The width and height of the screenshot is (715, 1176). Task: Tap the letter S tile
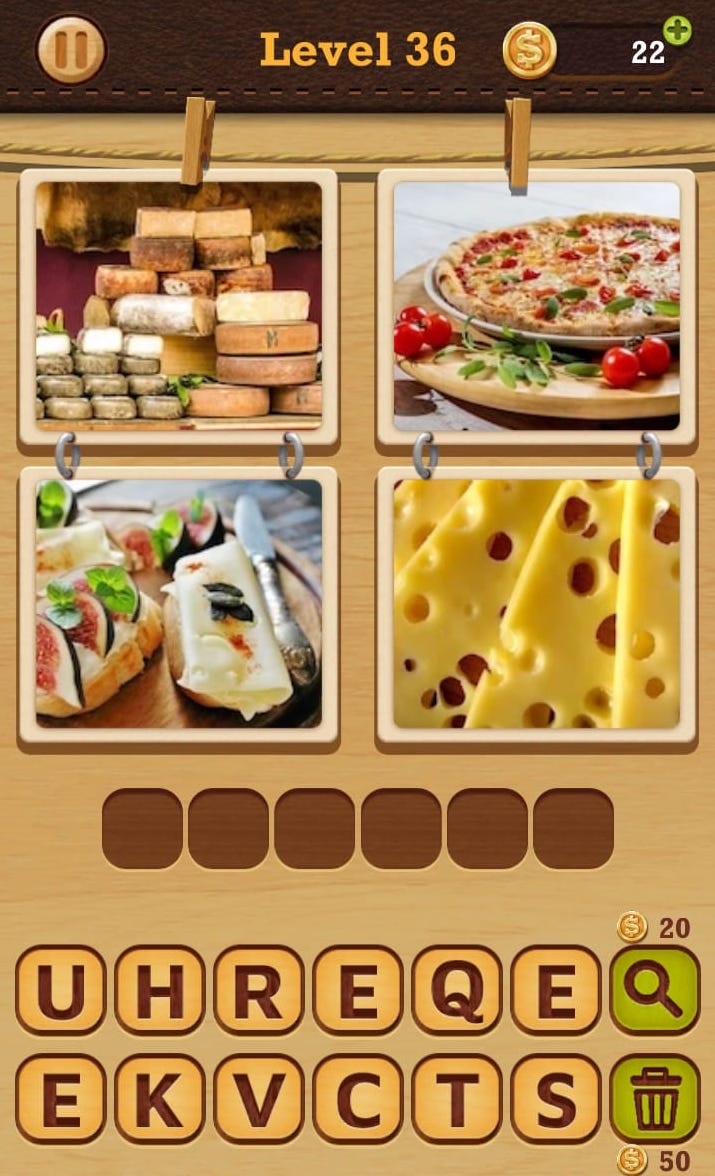pyautogui.click(x=556, y=1098)
